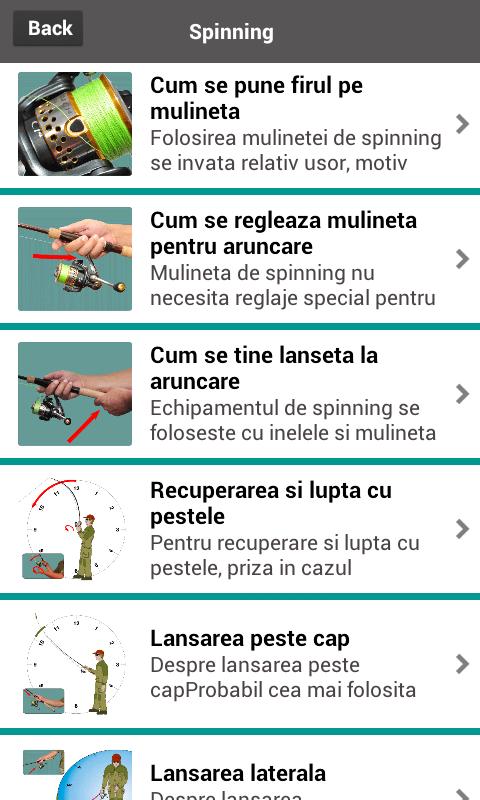This screenshot has height=800, width=480.
Task: Open the 'Lansarea laterala' guide
Action: (240, 767)
